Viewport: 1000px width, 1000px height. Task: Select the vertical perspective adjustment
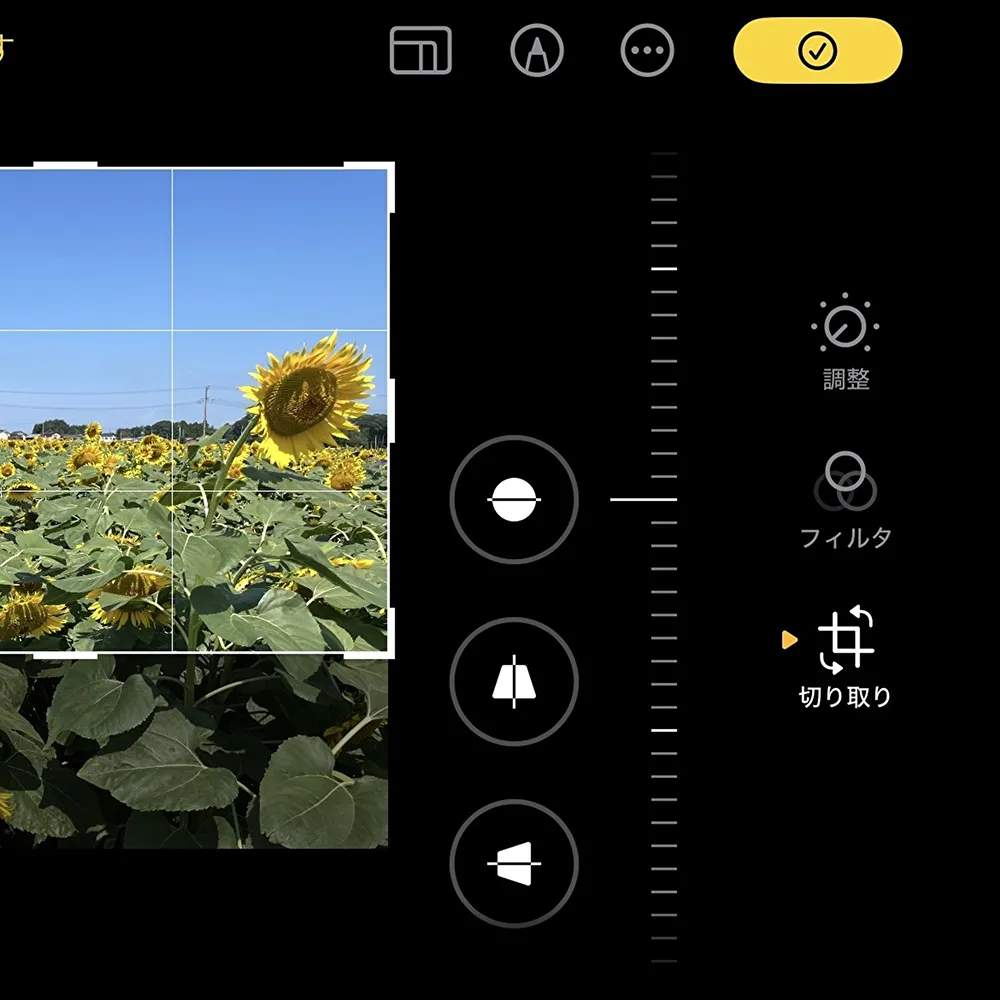(x=514, y=681)
